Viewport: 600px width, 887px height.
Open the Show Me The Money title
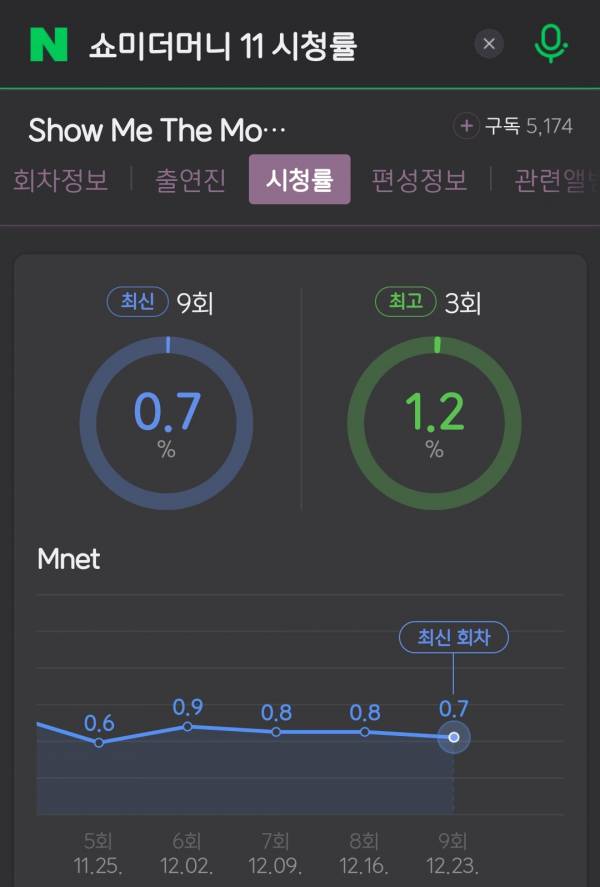tap(157, 130)
